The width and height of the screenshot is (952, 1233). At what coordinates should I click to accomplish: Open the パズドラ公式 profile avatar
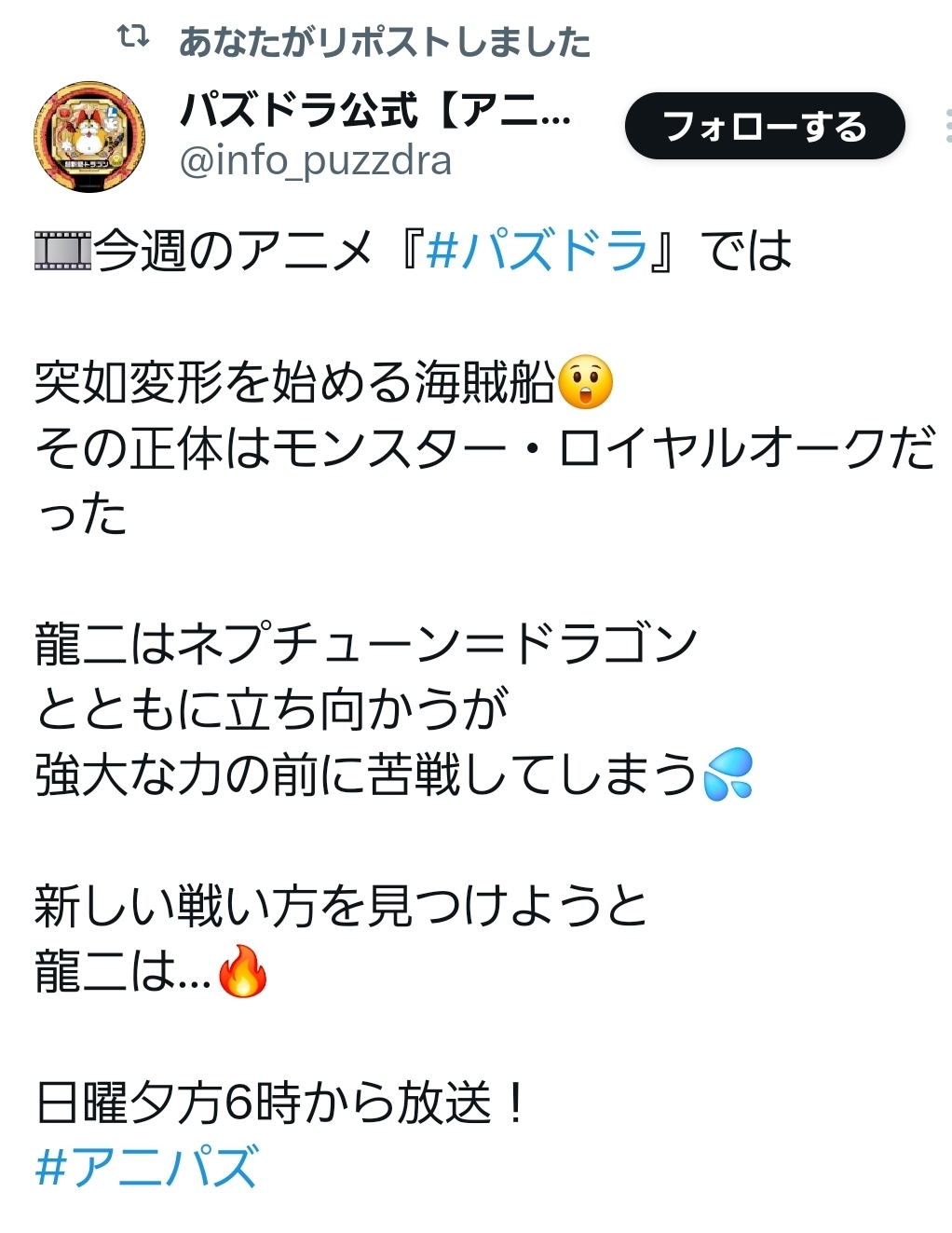pyautogui.click(x=89, y=137)
